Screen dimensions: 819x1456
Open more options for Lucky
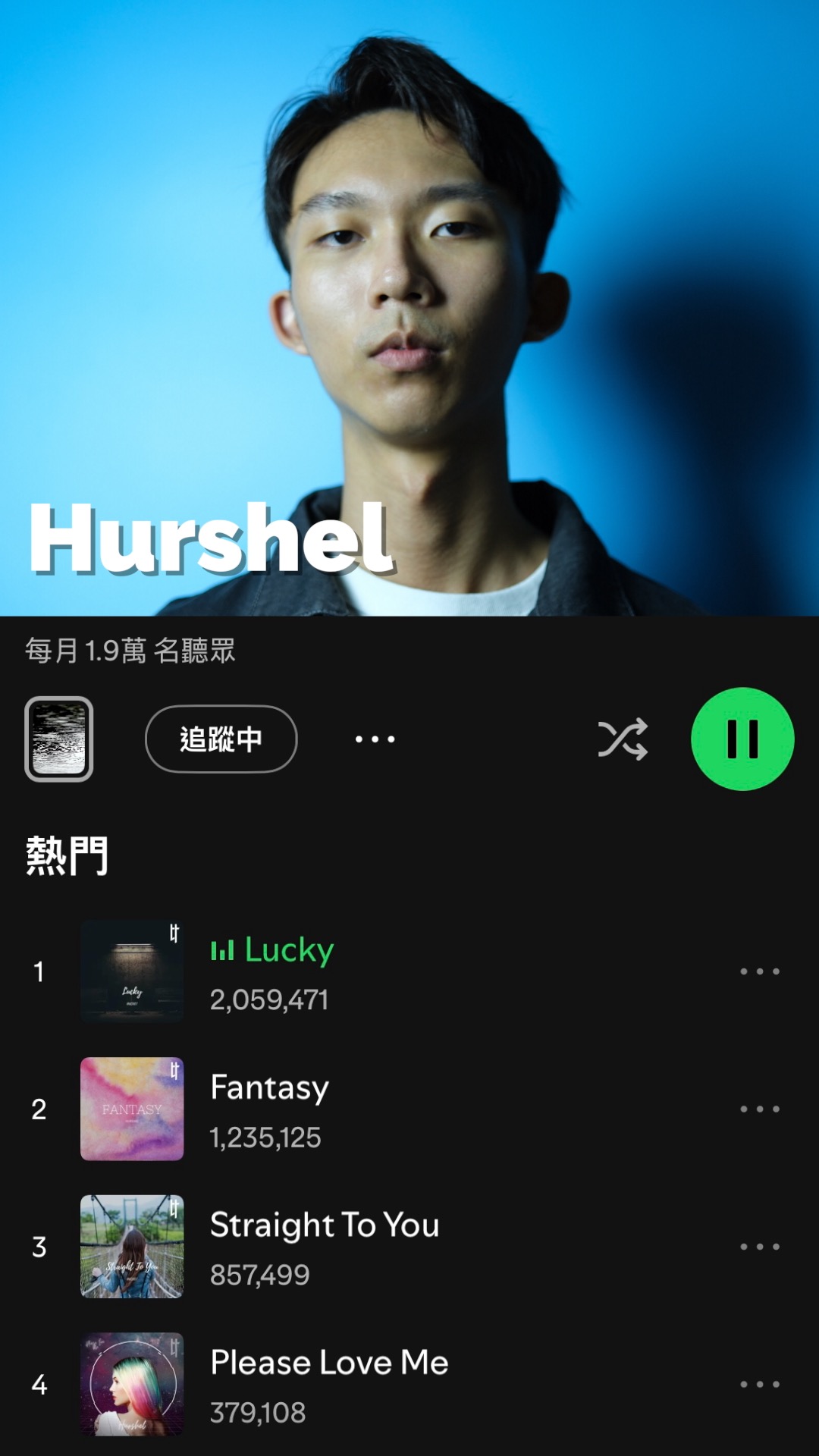pos(760,971)
